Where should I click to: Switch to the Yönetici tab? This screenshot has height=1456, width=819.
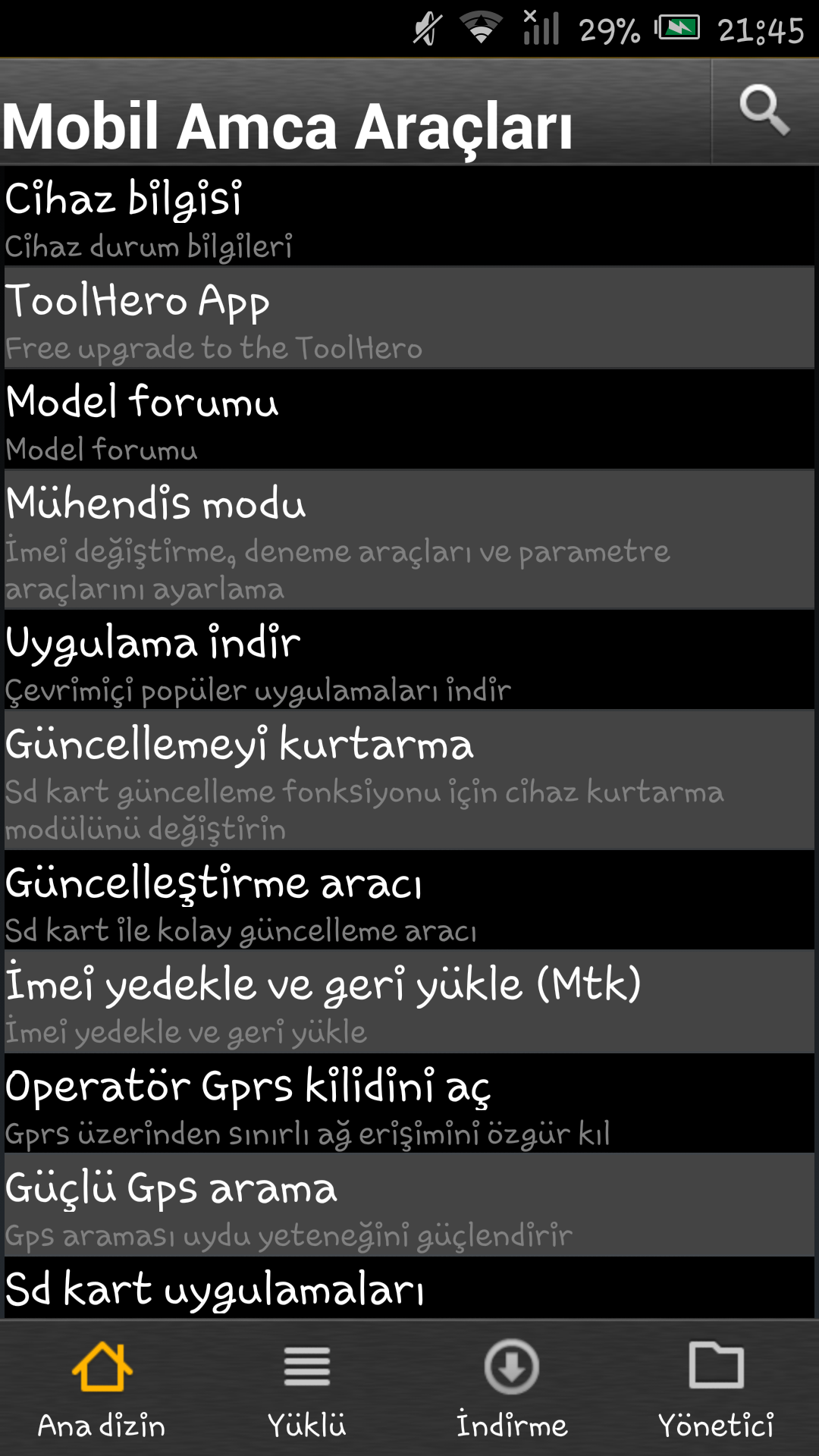[717, 1389]
